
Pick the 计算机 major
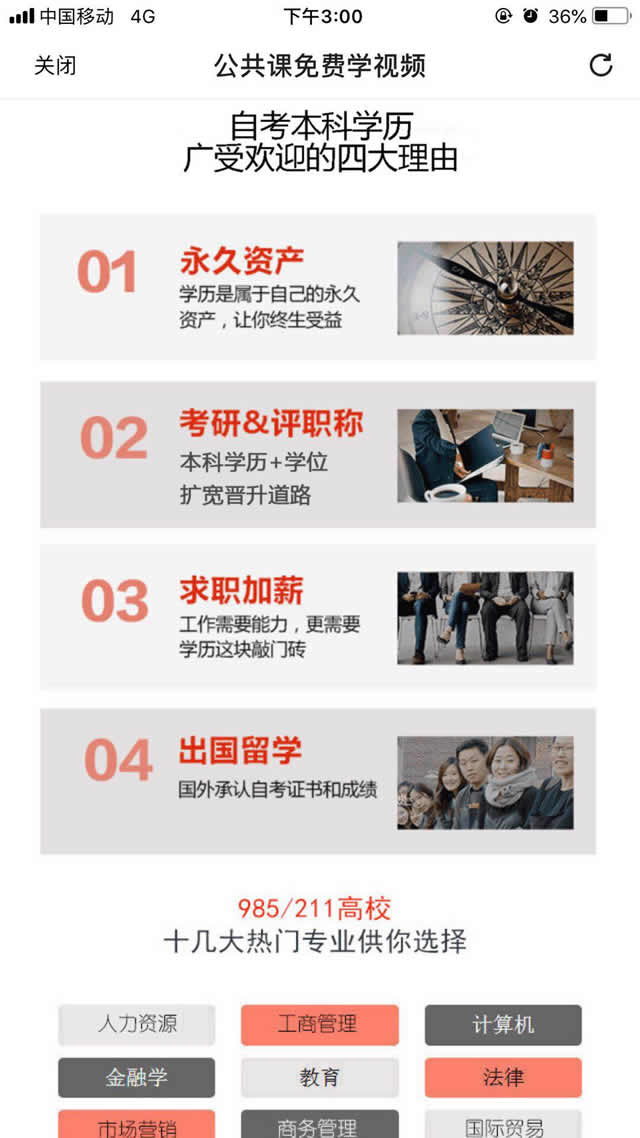[503, 1025]
